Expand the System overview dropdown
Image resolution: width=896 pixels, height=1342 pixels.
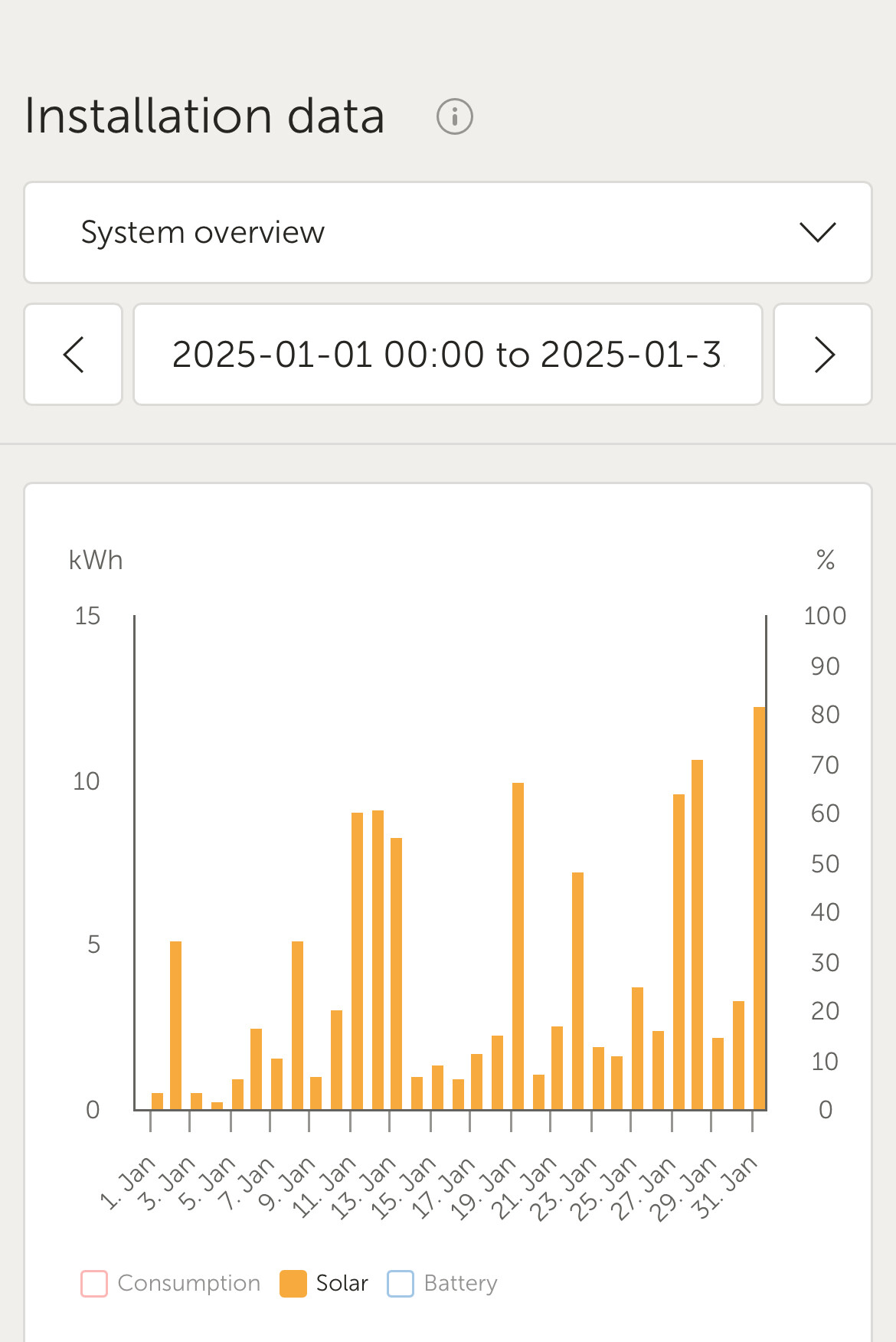point(448,233)
